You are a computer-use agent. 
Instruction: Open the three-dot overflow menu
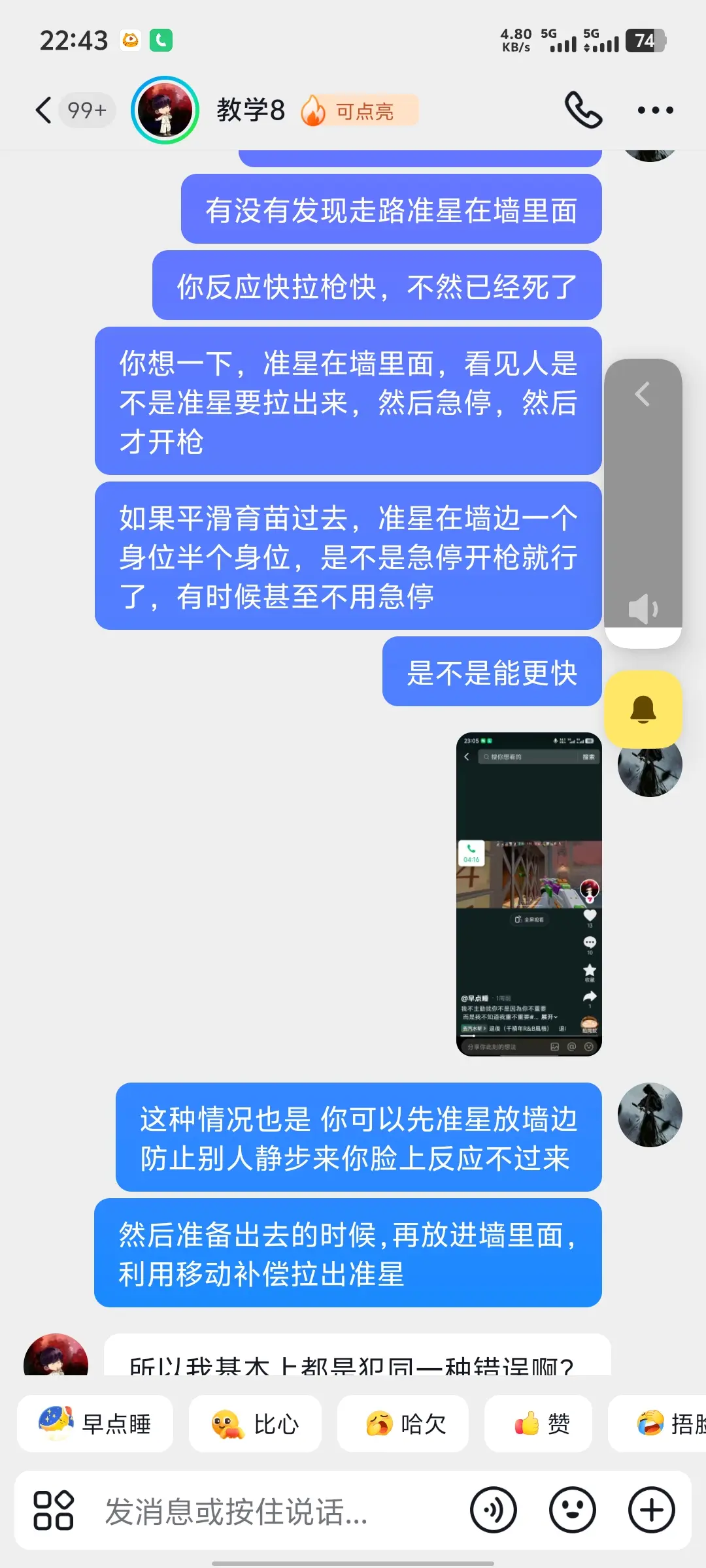point(655,110)
